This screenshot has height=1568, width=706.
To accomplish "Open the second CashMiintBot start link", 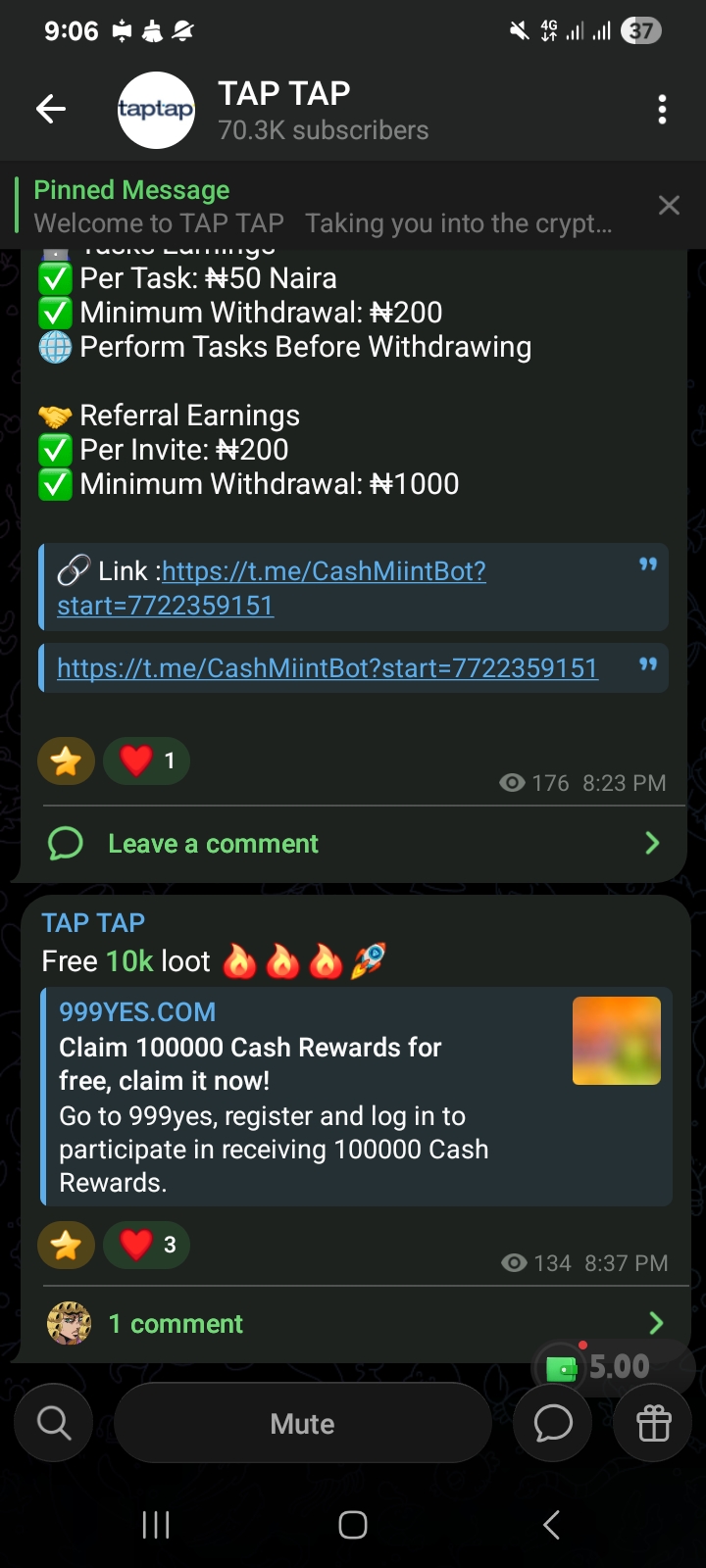I will [328, 668].
